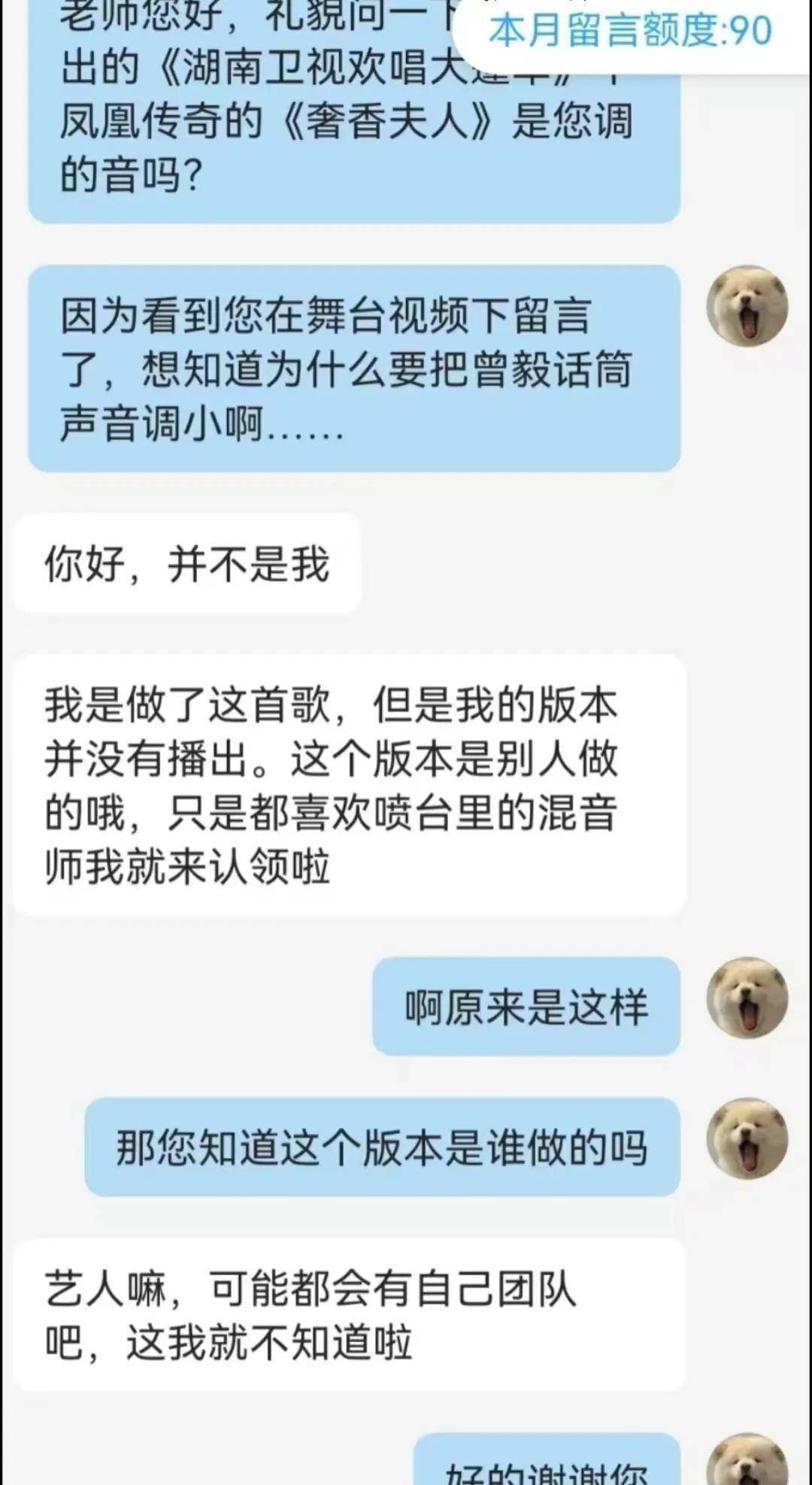View the profile from the avatar beside 那您知道这个版本是谁做的吗

pyautogui.click(x=747, y=1138)
